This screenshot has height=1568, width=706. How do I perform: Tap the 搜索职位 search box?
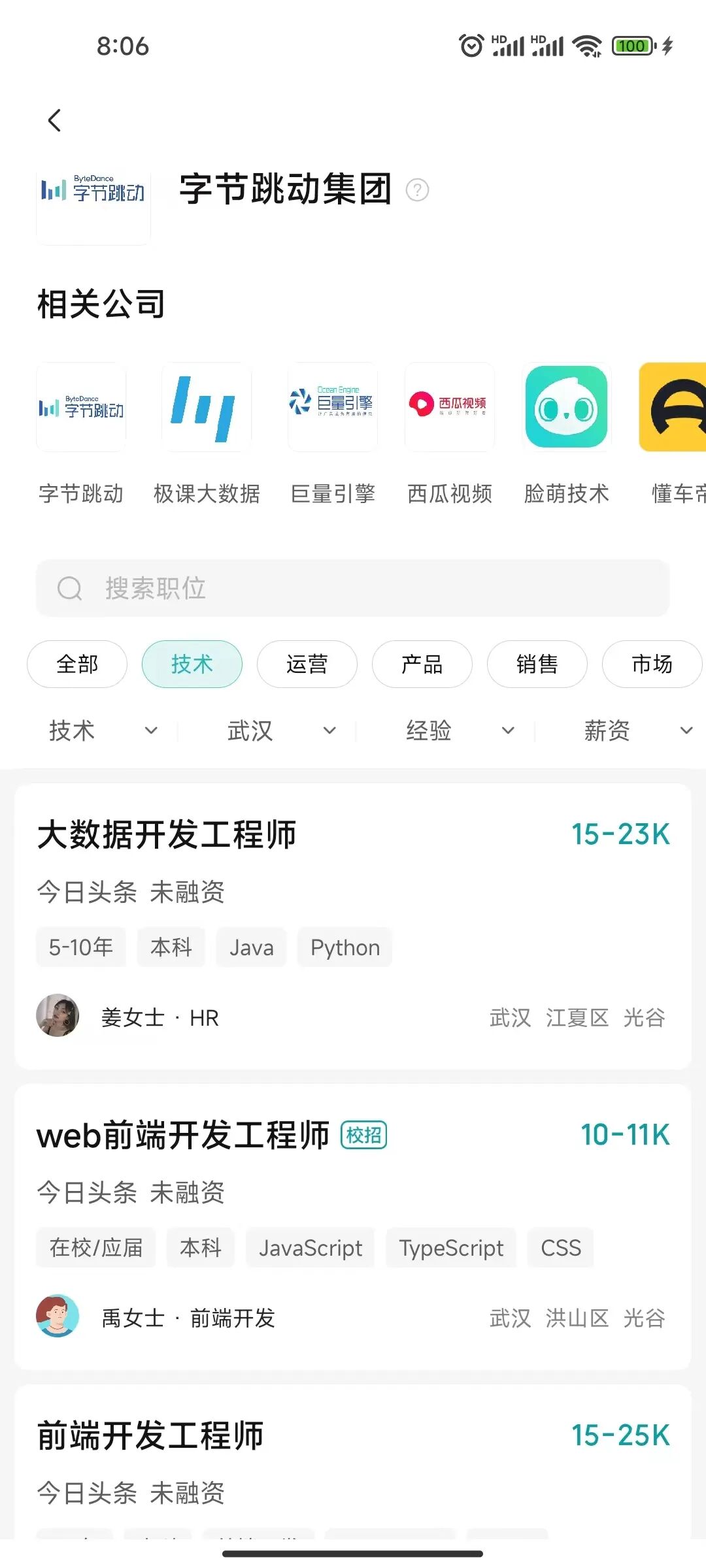pyautogui.click(x=353, y=588)
